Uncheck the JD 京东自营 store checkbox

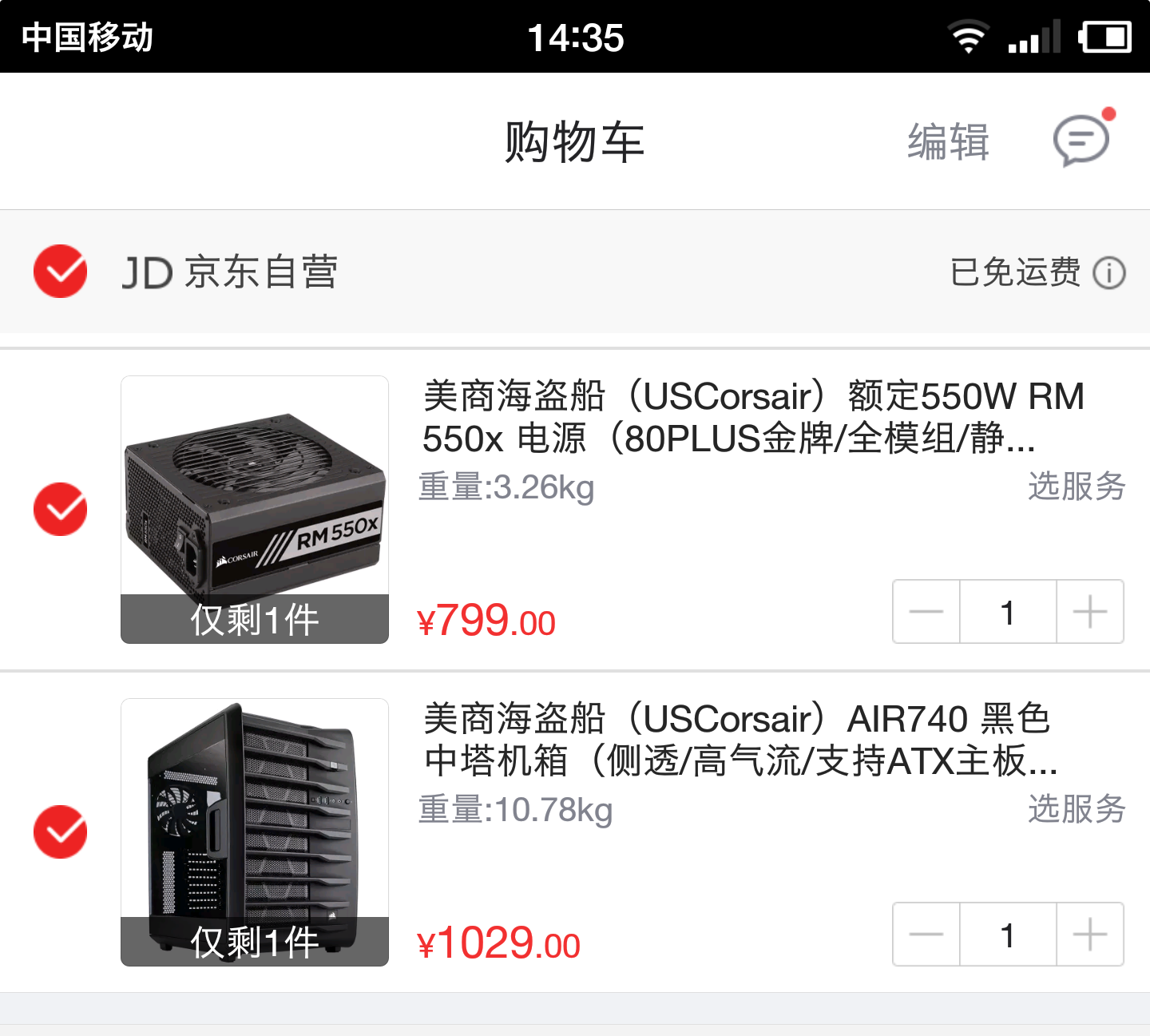coord(60,272)
